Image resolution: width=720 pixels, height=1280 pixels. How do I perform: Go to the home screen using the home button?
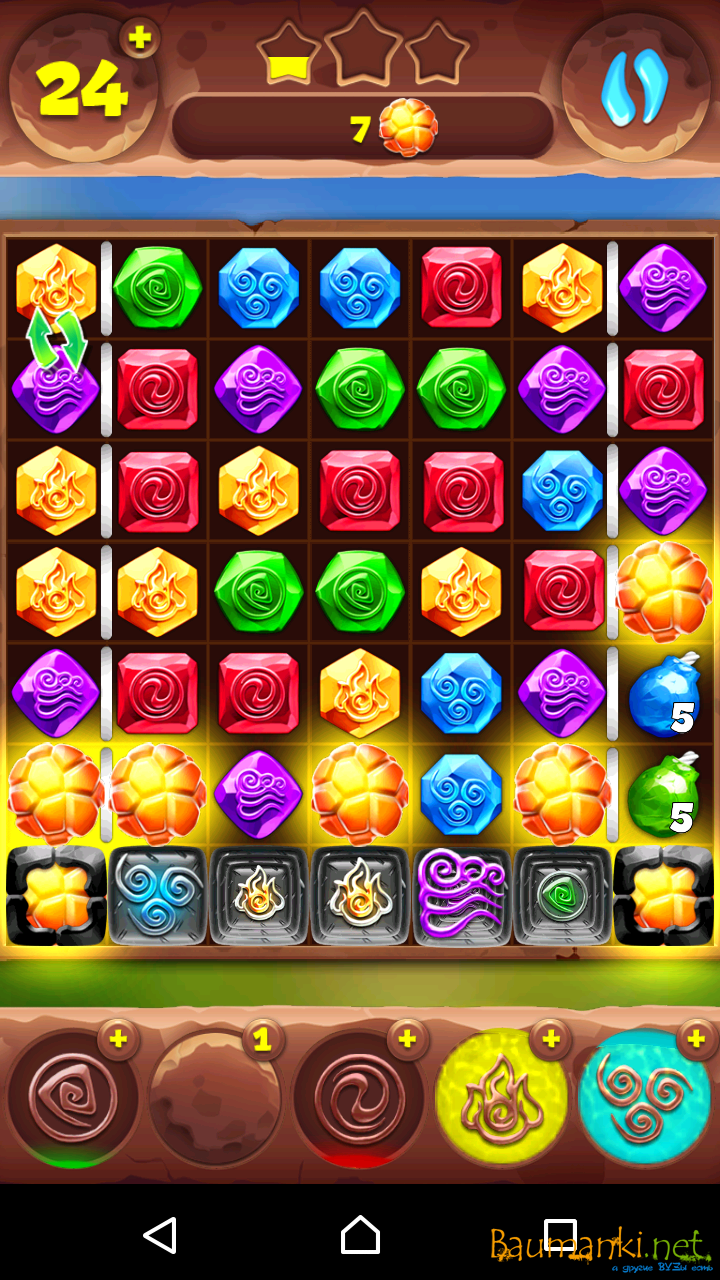tap(360, 1235)
